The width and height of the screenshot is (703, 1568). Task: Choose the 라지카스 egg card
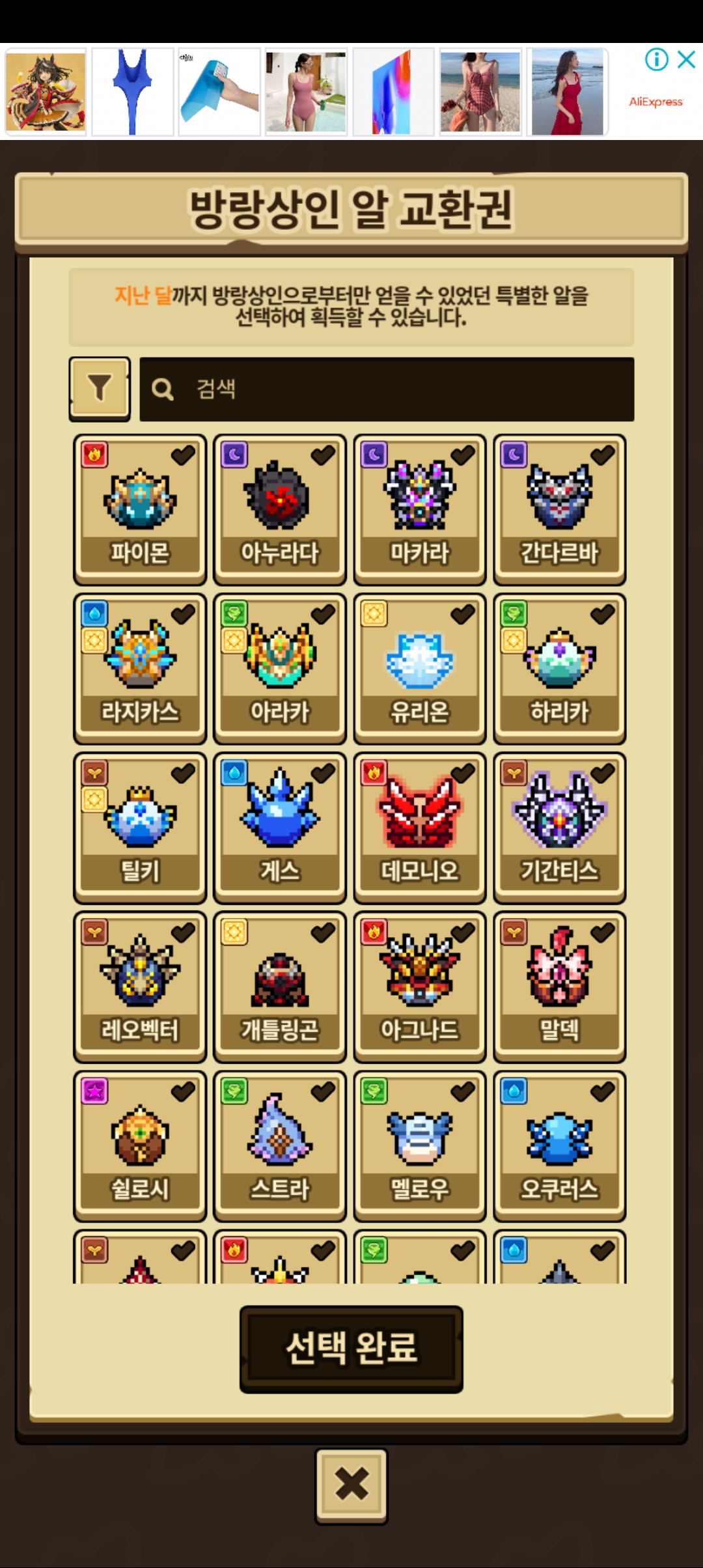pyautogui.click(x=140, y=669)
